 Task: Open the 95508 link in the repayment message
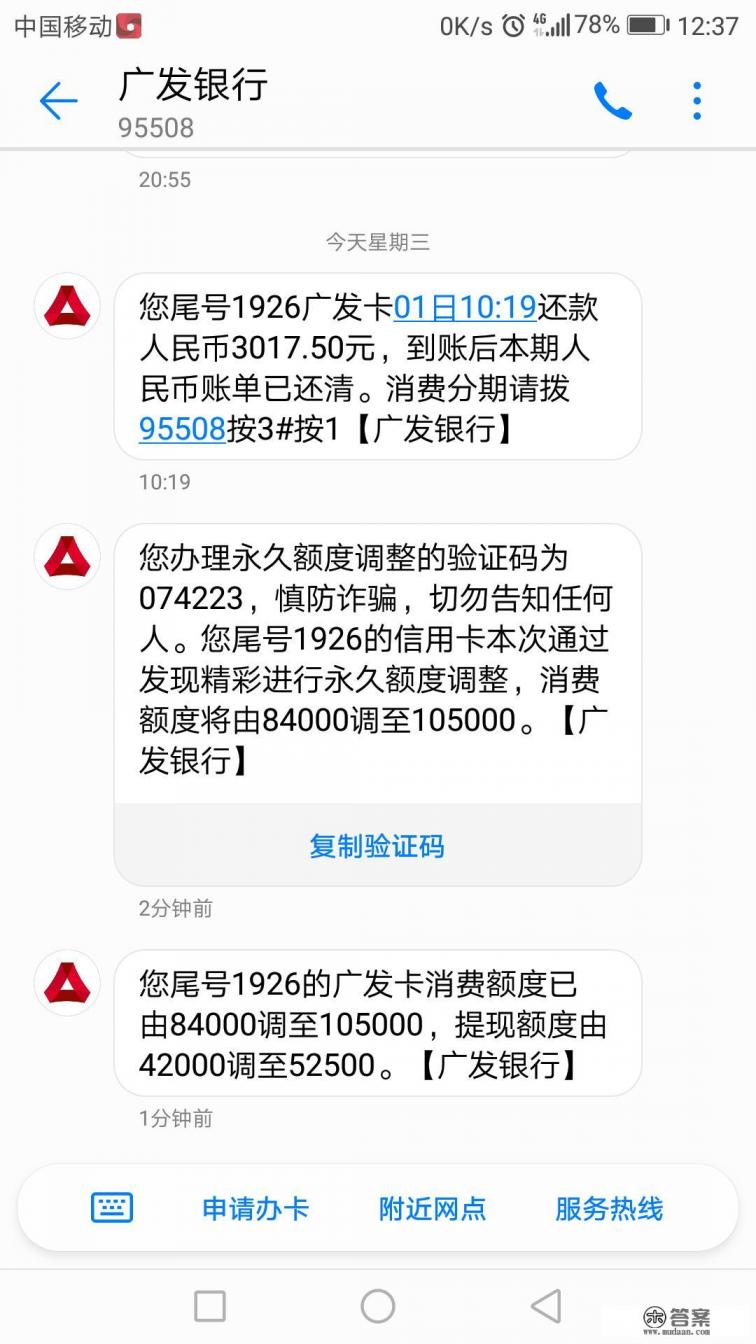178,428
